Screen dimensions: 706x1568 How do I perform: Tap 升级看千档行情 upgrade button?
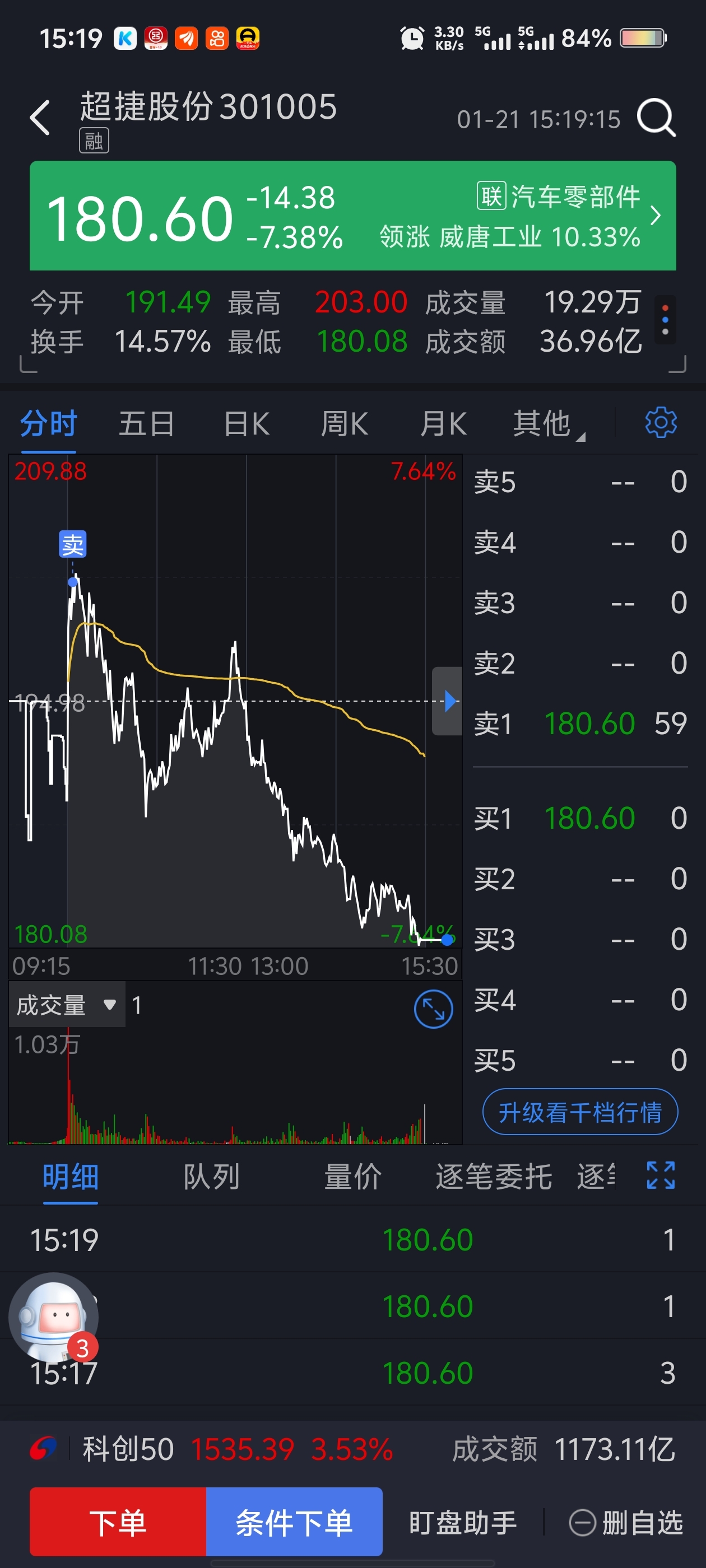click(579, 1112)
